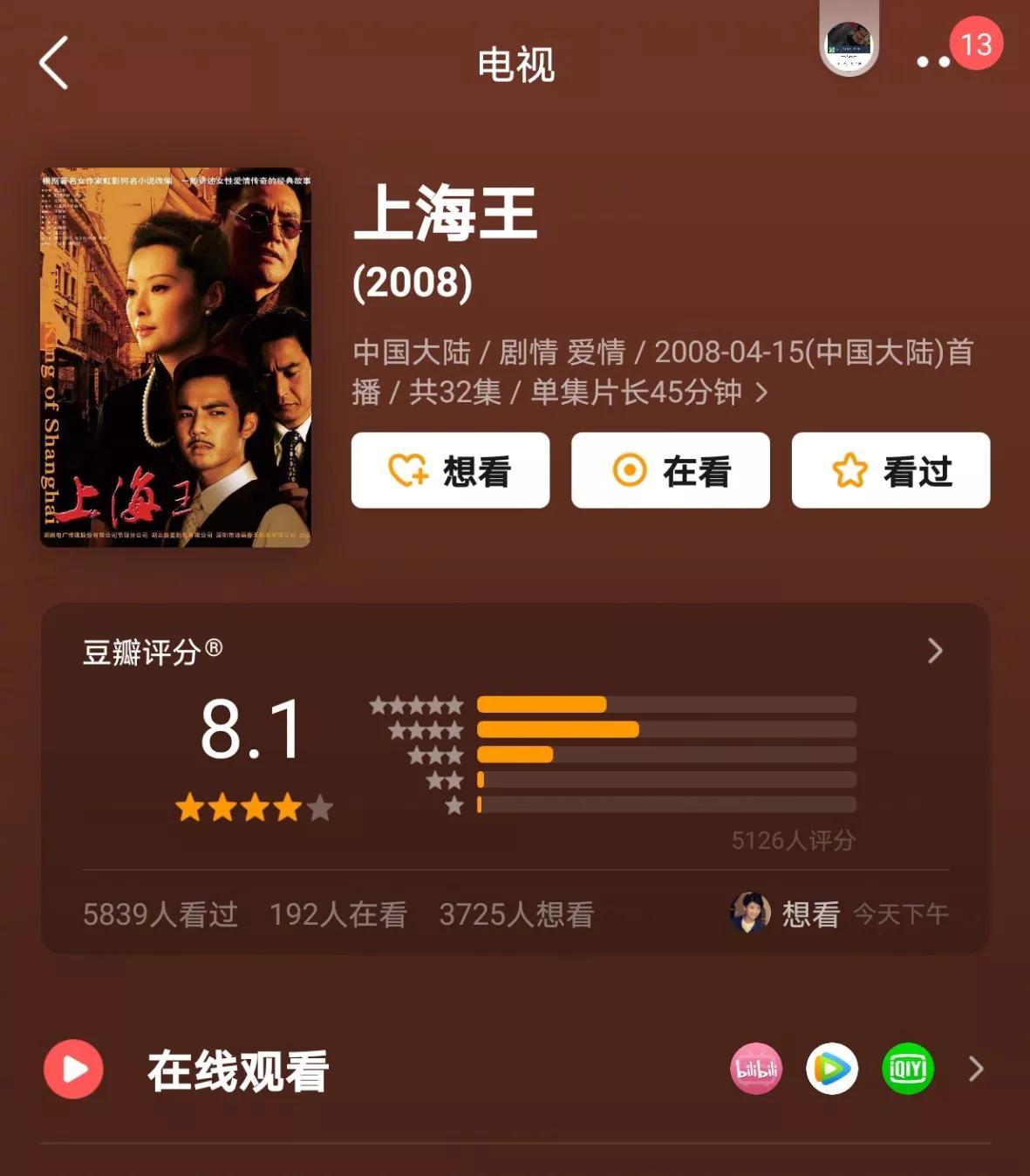Screen dimensions: 1030x1176
Task: Expand more streaming platforms with the chevron
Action: (x=976, y=1069)
